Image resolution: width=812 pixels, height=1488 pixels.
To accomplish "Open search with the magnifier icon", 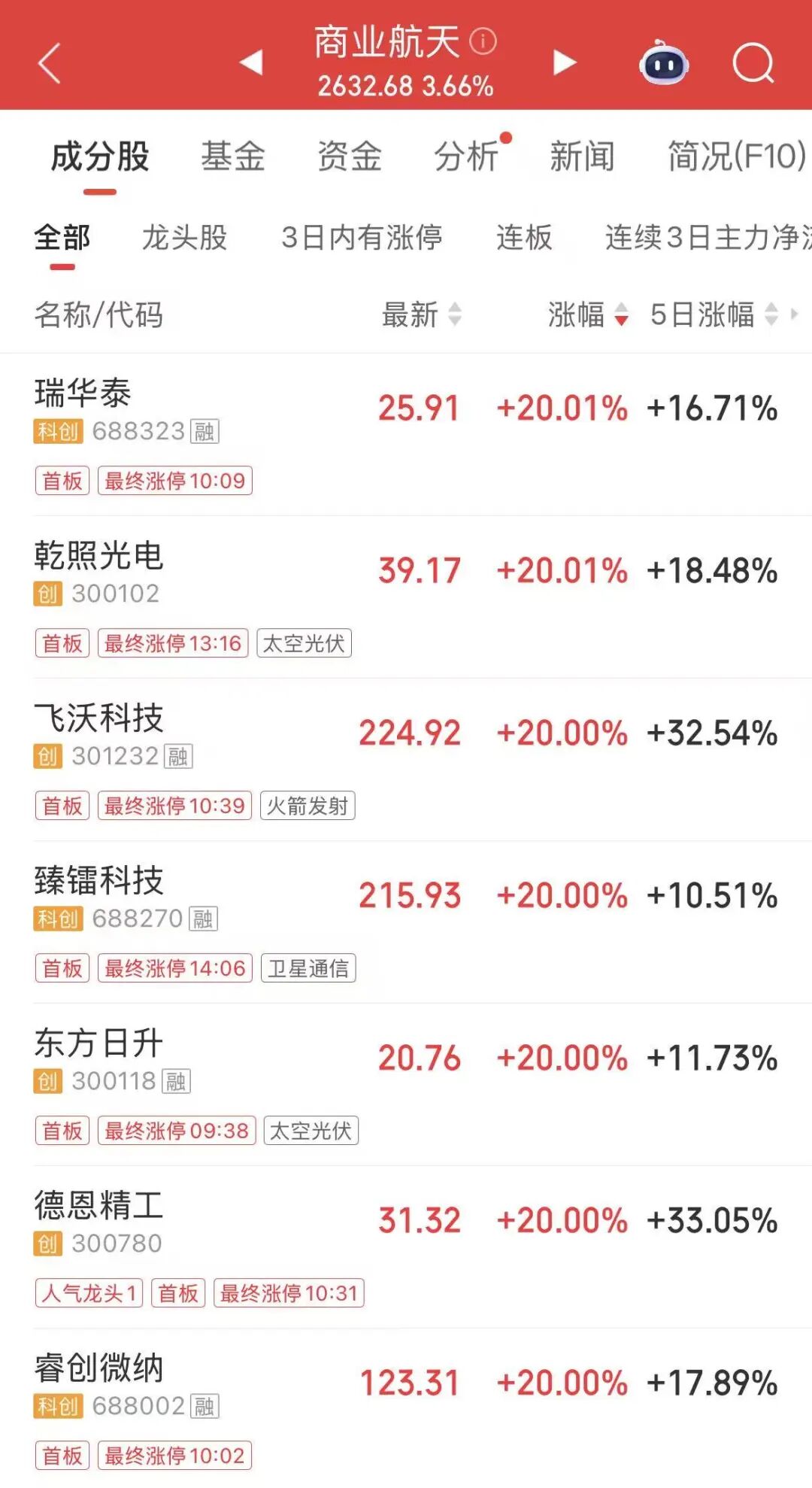I will pyautogui.click(x=753, y=63).
